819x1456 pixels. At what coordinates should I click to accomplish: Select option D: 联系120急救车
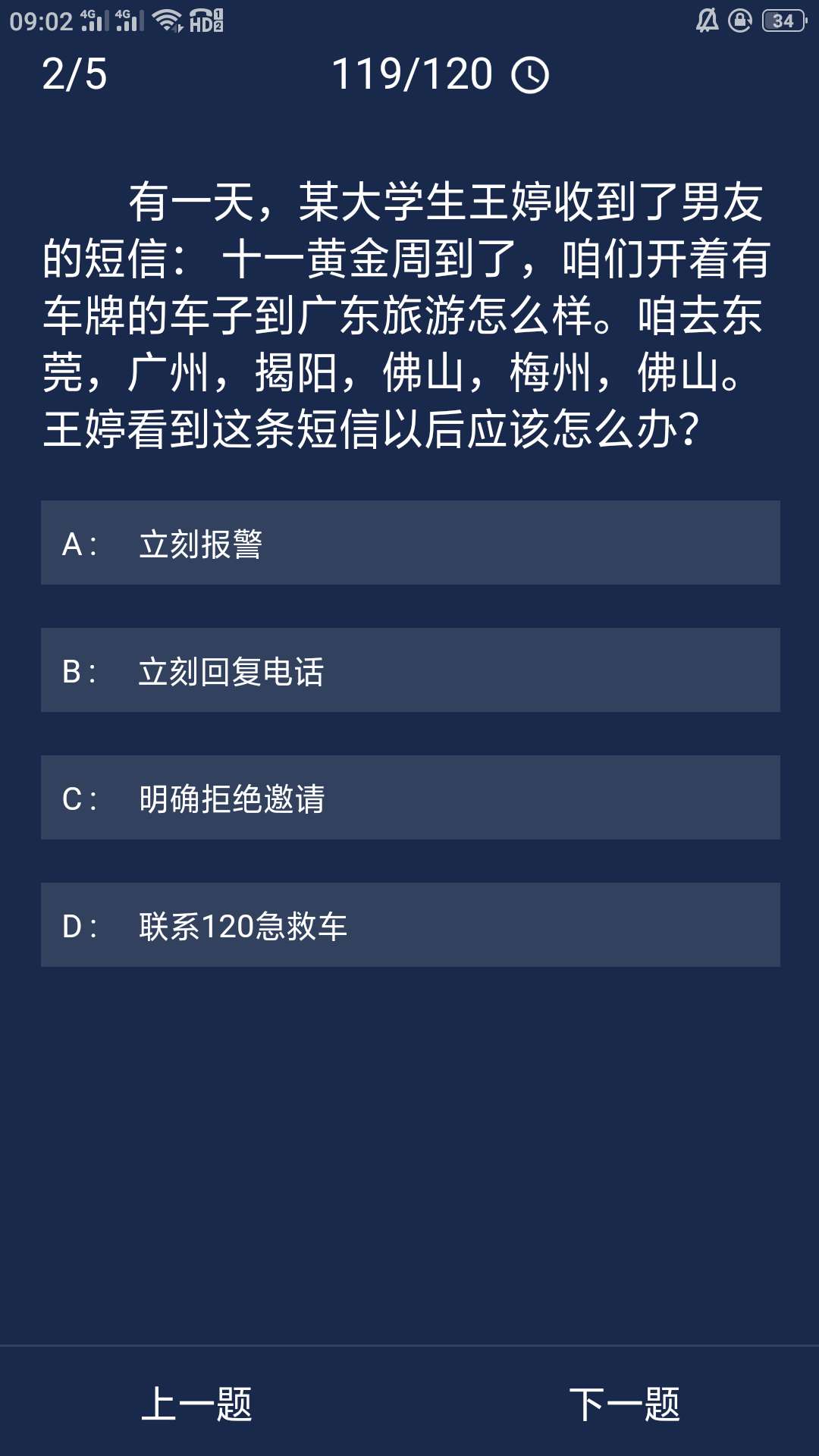(x=409, y=925)
